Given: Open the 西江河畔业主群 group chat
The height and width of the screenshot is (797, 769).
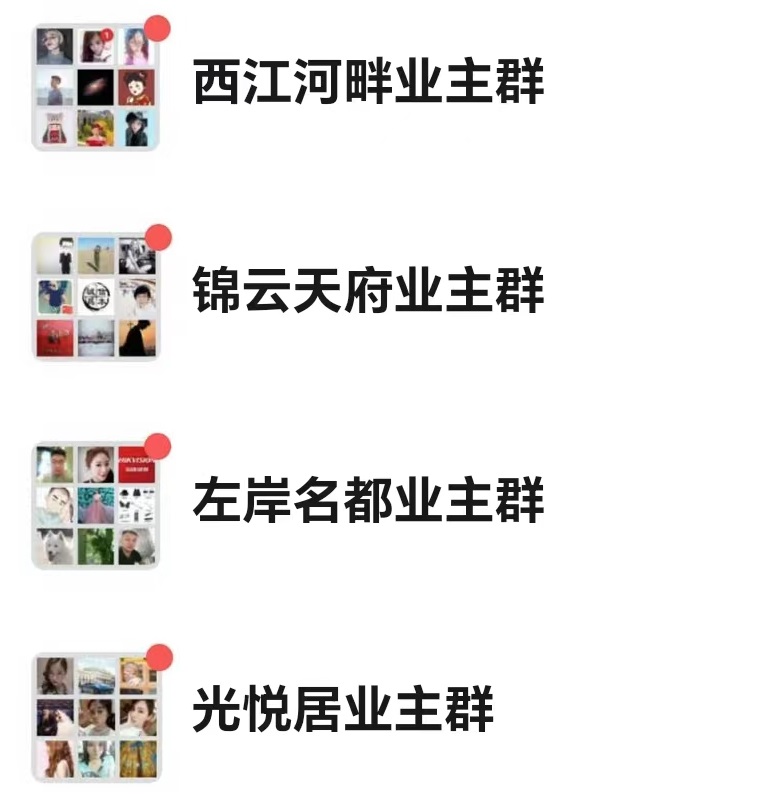Looking at the screenshot, I should pyautogui.click(x=368, y=84).
